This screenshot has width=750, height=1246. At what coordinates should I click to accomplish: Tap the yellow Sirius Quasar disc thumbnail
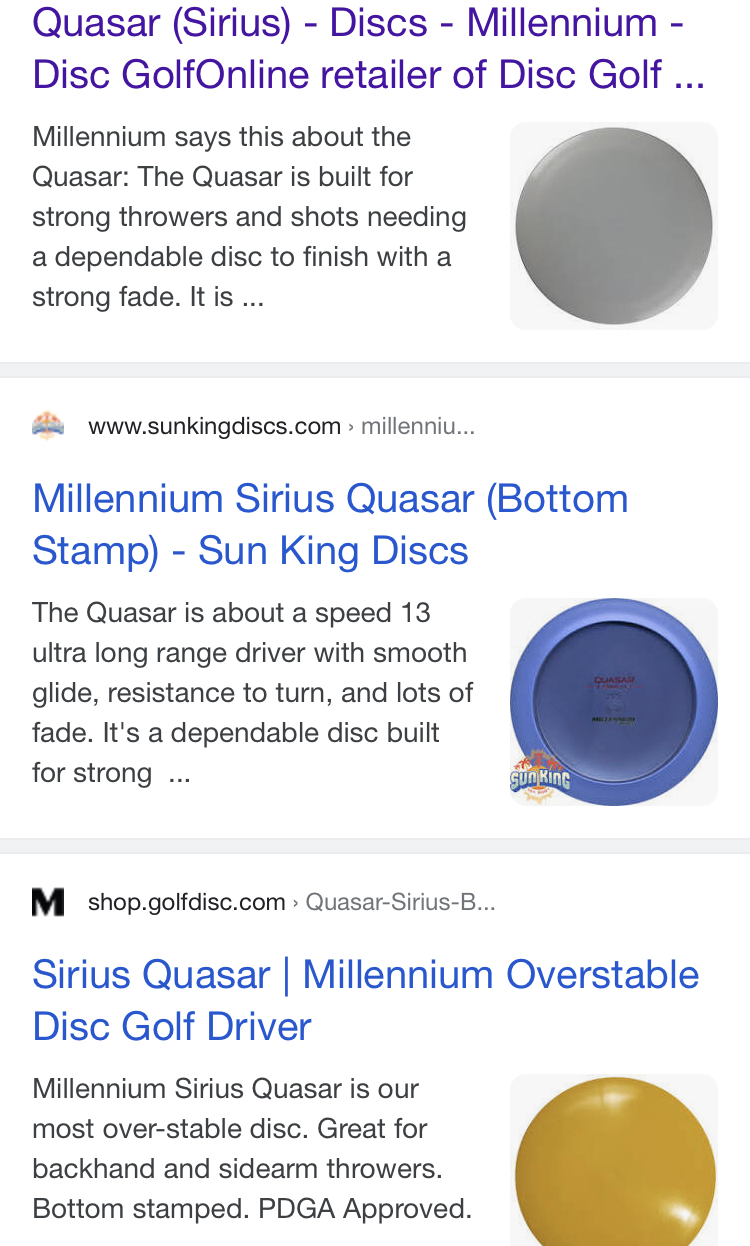(x=613, y=1160)
